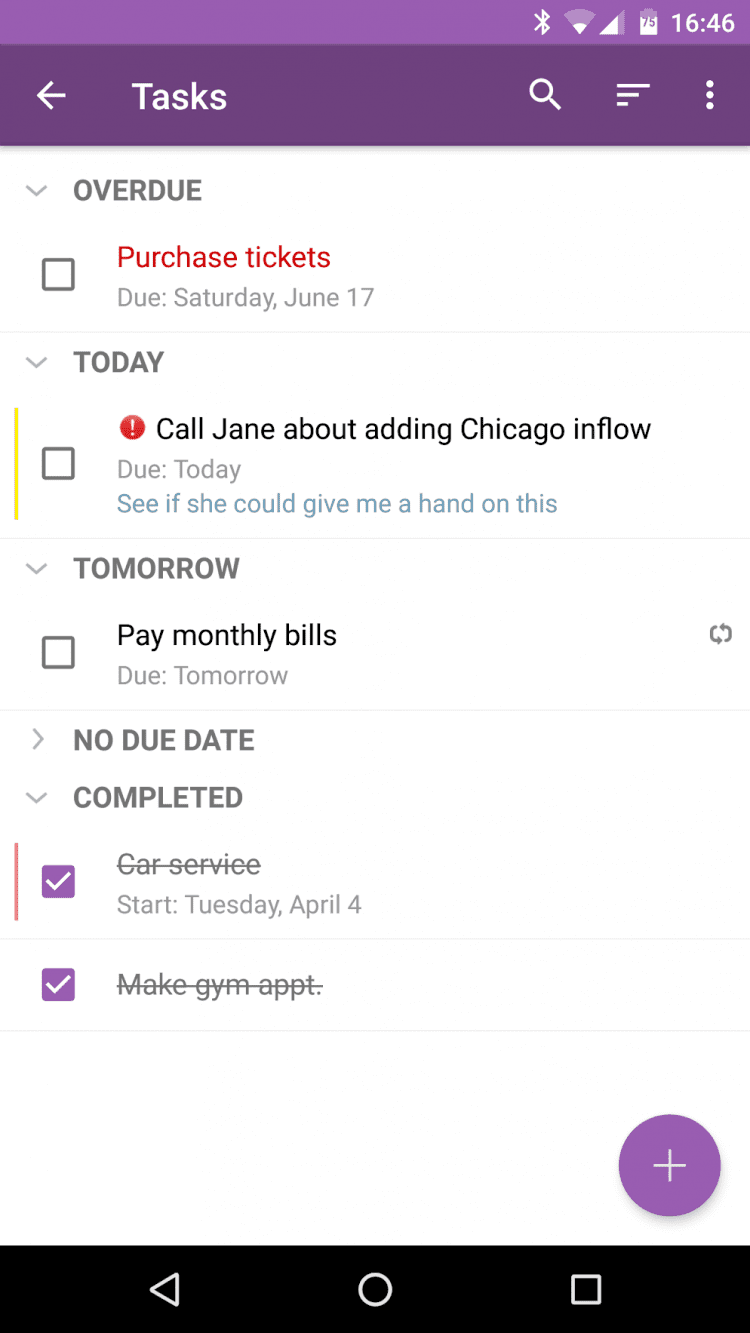The height and width of the screenshot is (1333, 750).
Task: Mark Call Jane task as done
Action: coord(58,463)
